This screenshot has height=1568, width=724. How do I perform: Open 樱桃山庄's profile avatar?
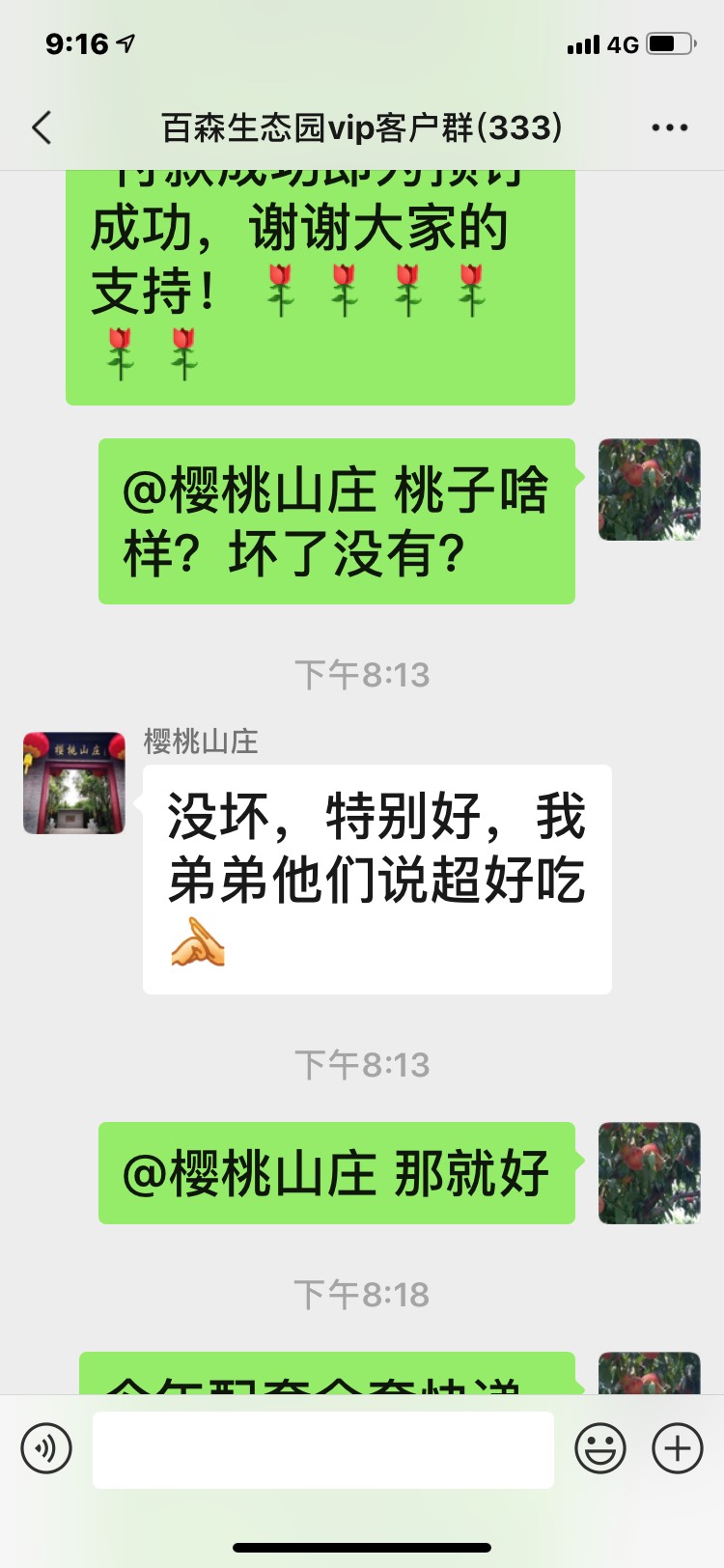pyautogui.click(x=74, y=783)
